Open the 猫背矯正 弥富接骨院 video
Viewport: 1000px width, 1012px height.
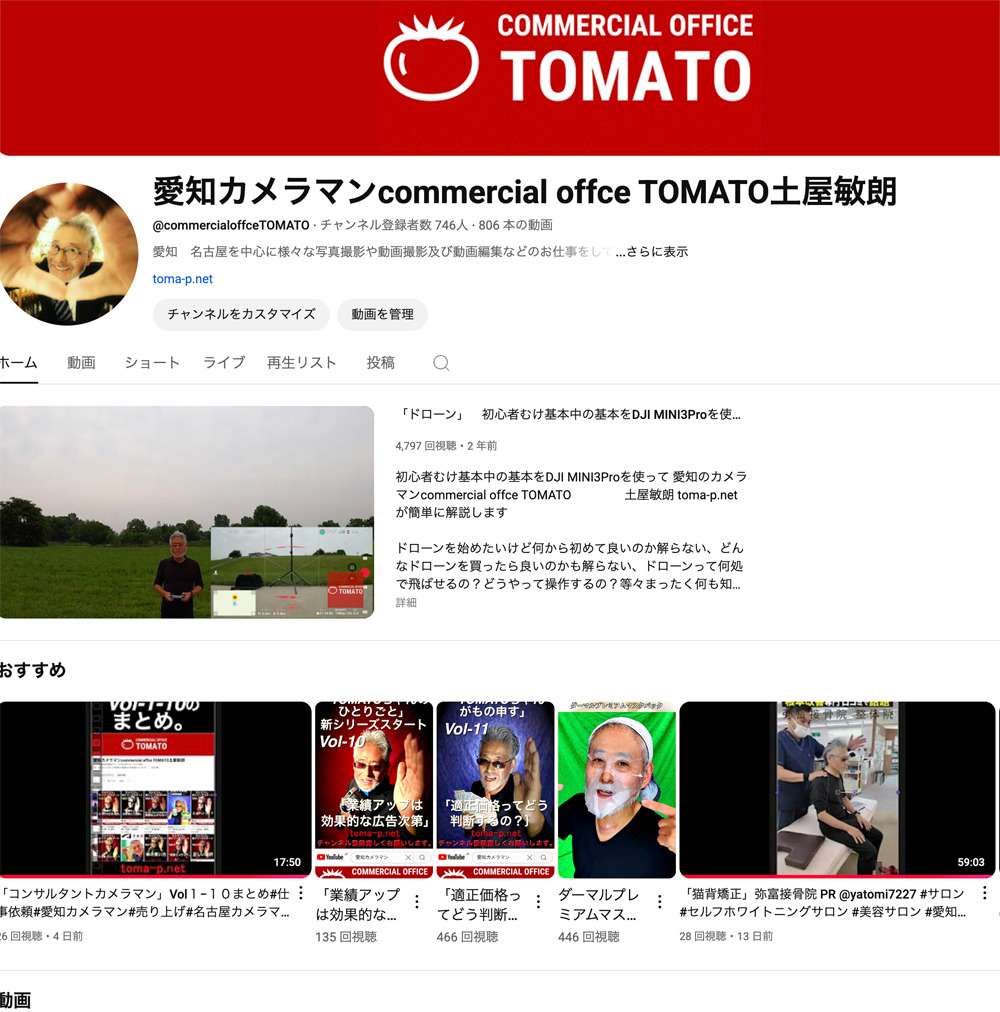[837, 789]
